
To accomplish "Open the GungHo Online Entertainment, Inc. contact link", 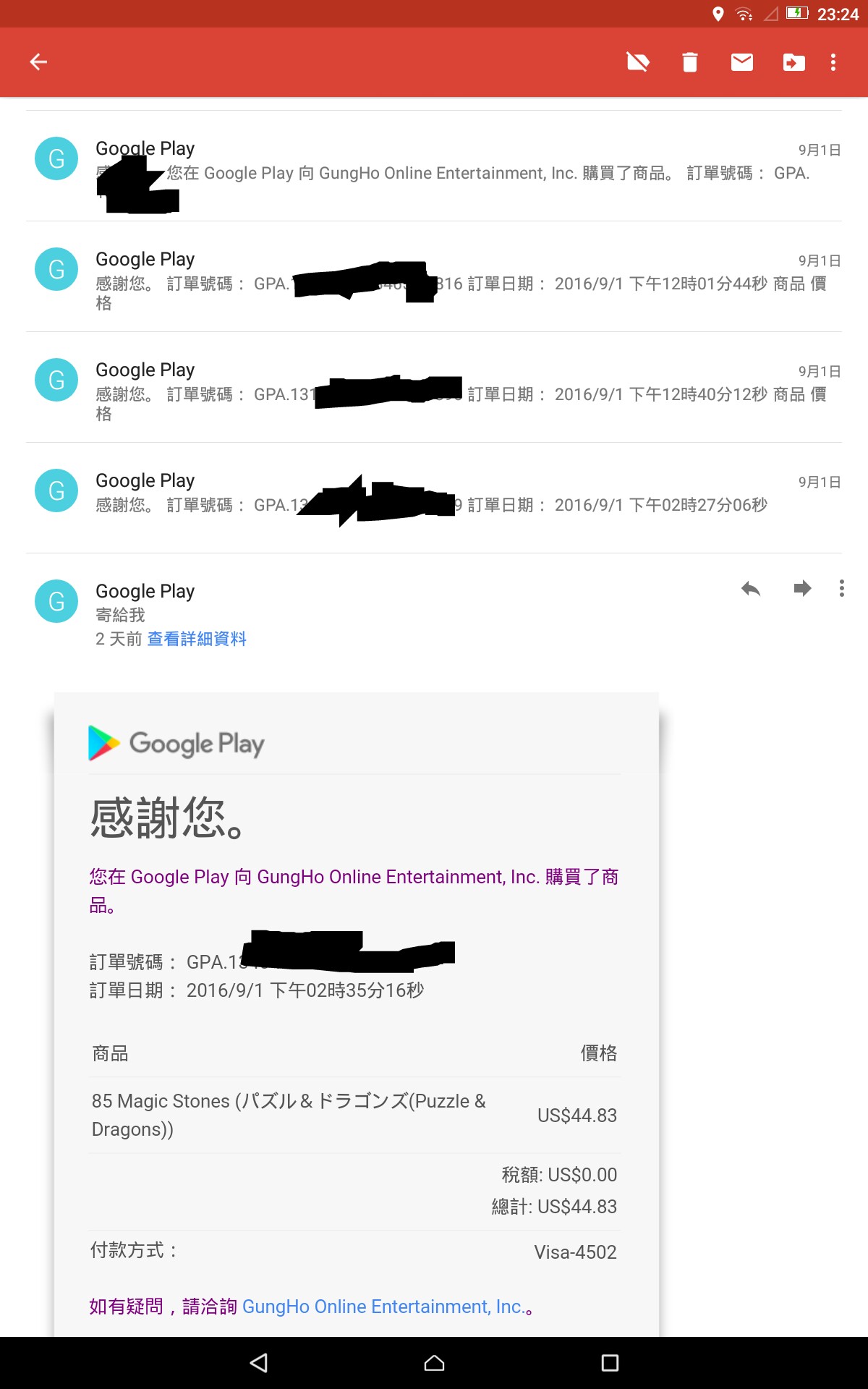I will 383,1307.
